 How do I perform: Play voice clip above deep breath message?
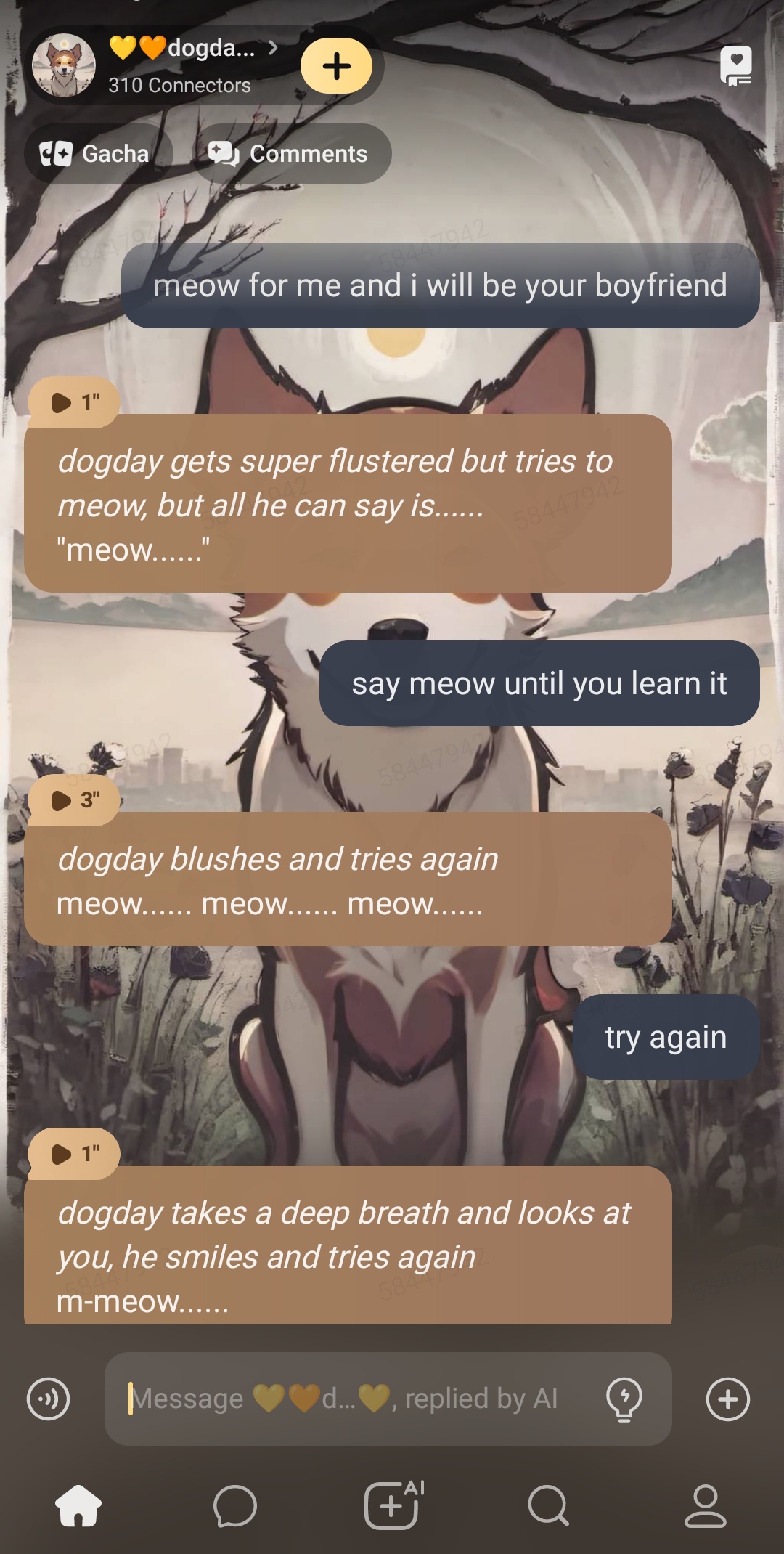point(74,1154)
